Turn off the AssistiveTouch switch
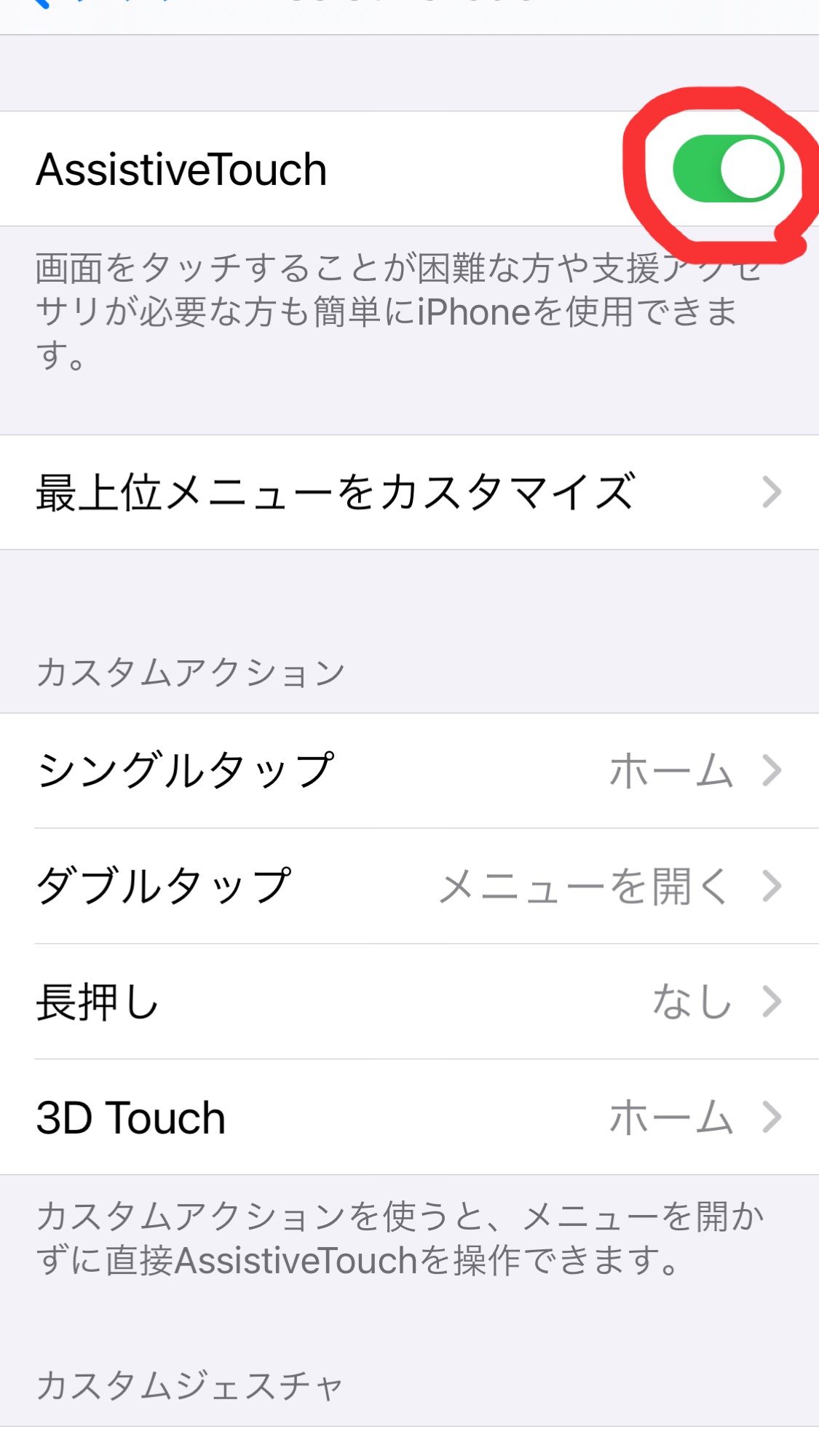Screen dimensions: 819x1456 (x=728, y=169)
